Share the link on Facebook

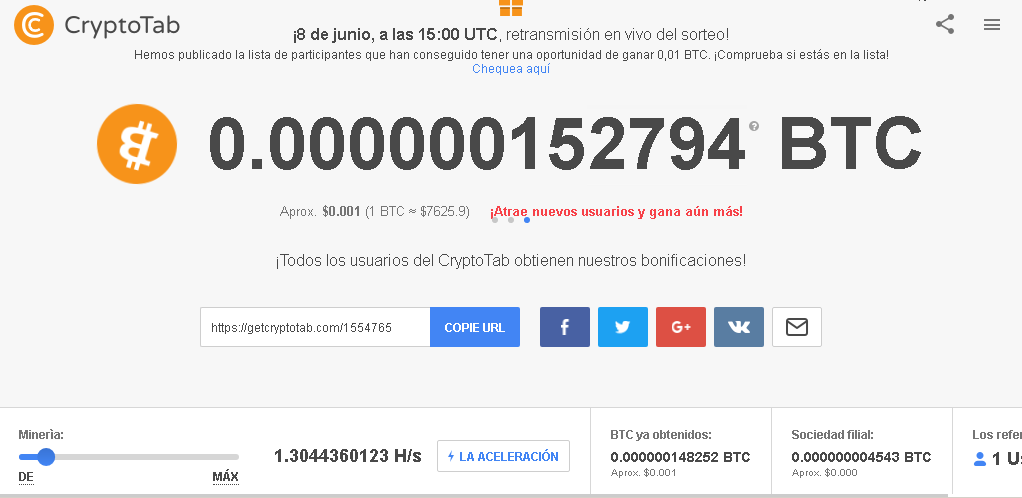click(x=565, y=327)
